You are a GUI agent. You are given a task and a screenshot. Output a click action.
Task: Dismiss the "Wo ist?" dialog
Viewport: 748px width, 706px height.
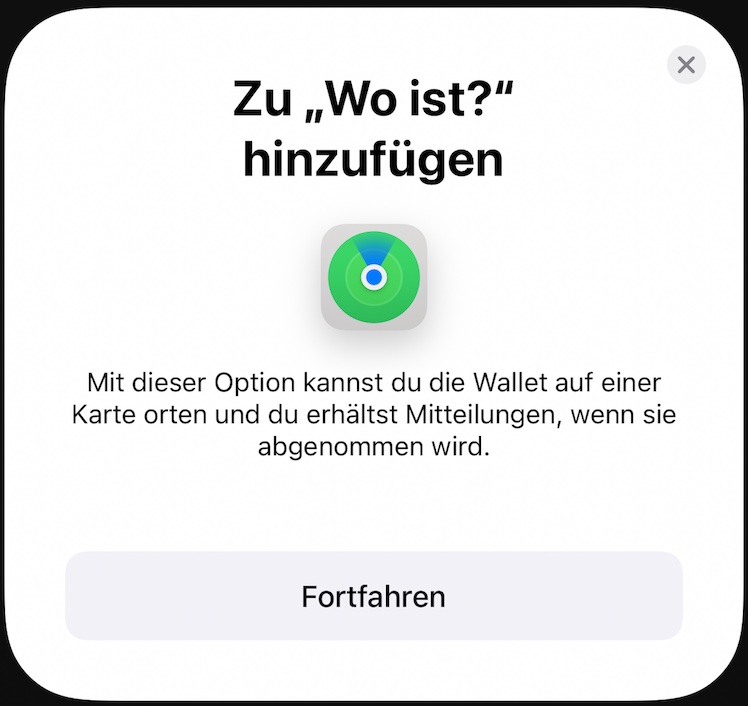pyautogui.click(x=686, y=65)
